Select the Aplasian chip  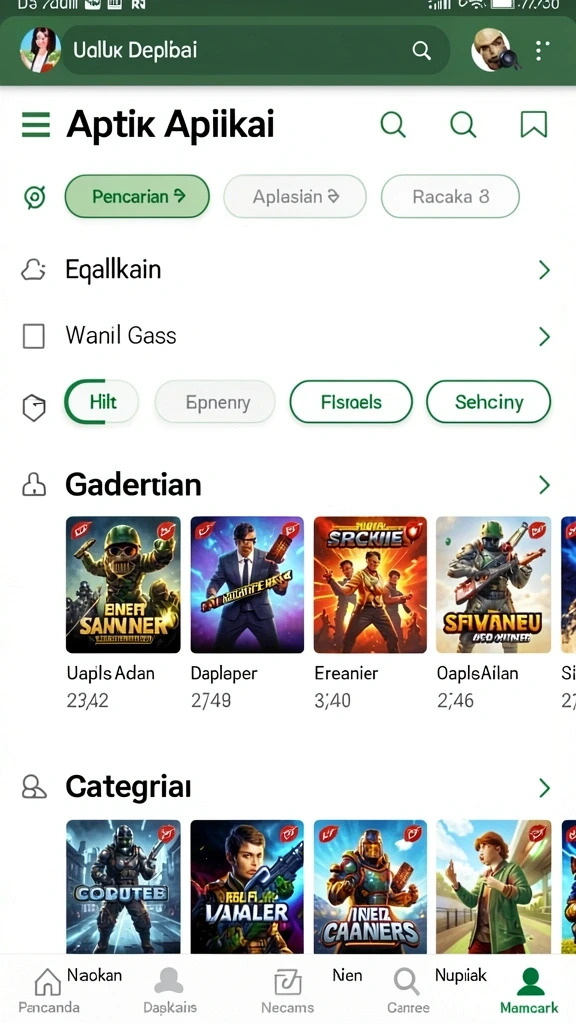point(295,196)
